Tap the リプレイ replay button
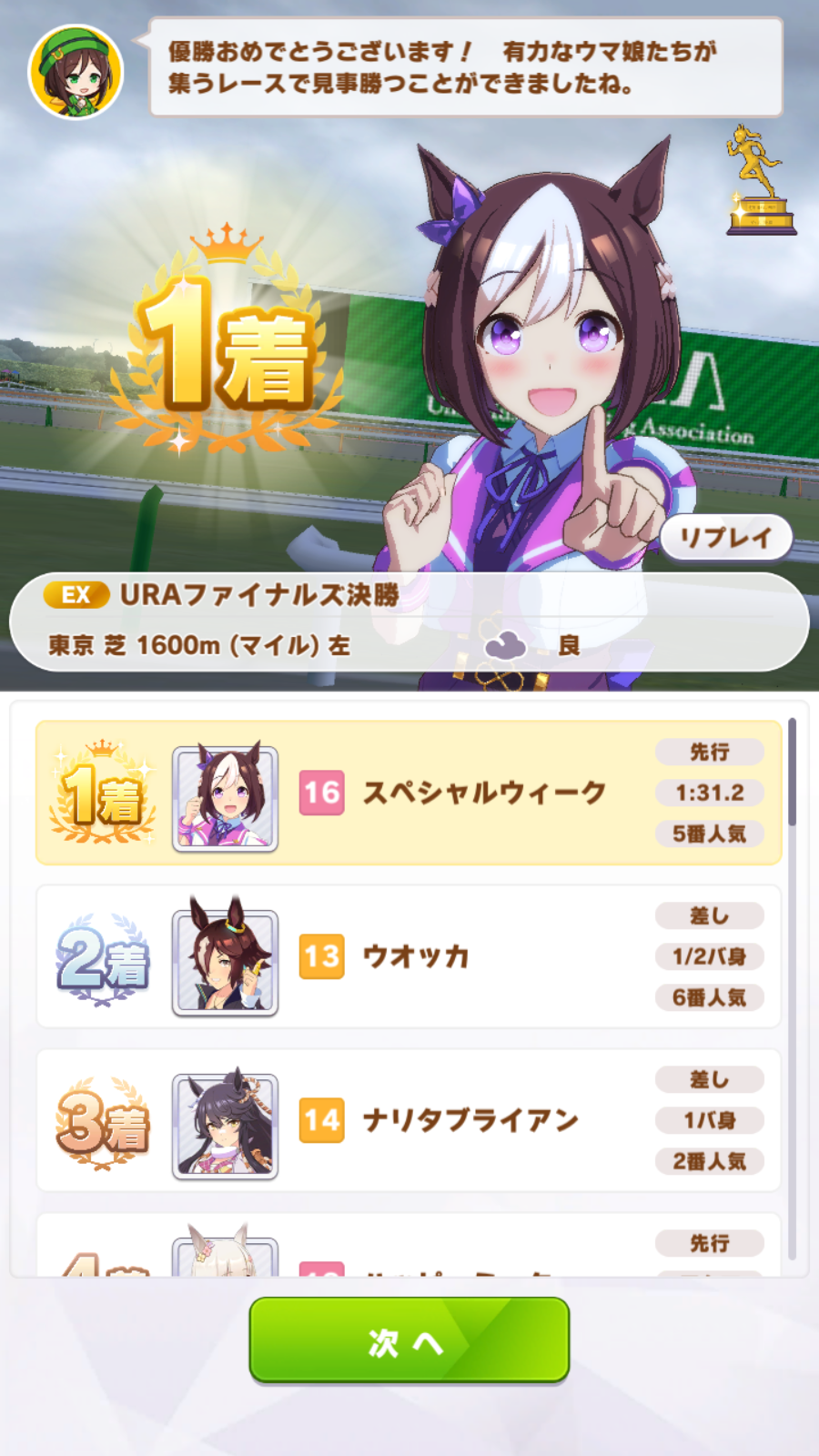The width and height of the screenshot is (819, 1456). point(725,538)
